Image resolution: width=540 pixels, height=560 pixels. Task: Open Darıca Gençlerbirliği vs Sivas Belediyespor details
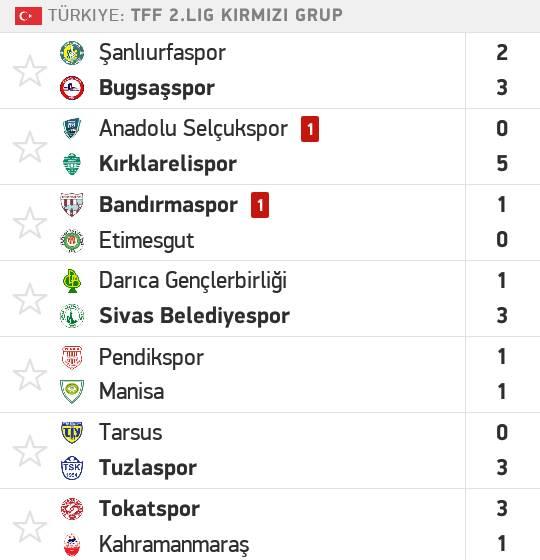270,299
